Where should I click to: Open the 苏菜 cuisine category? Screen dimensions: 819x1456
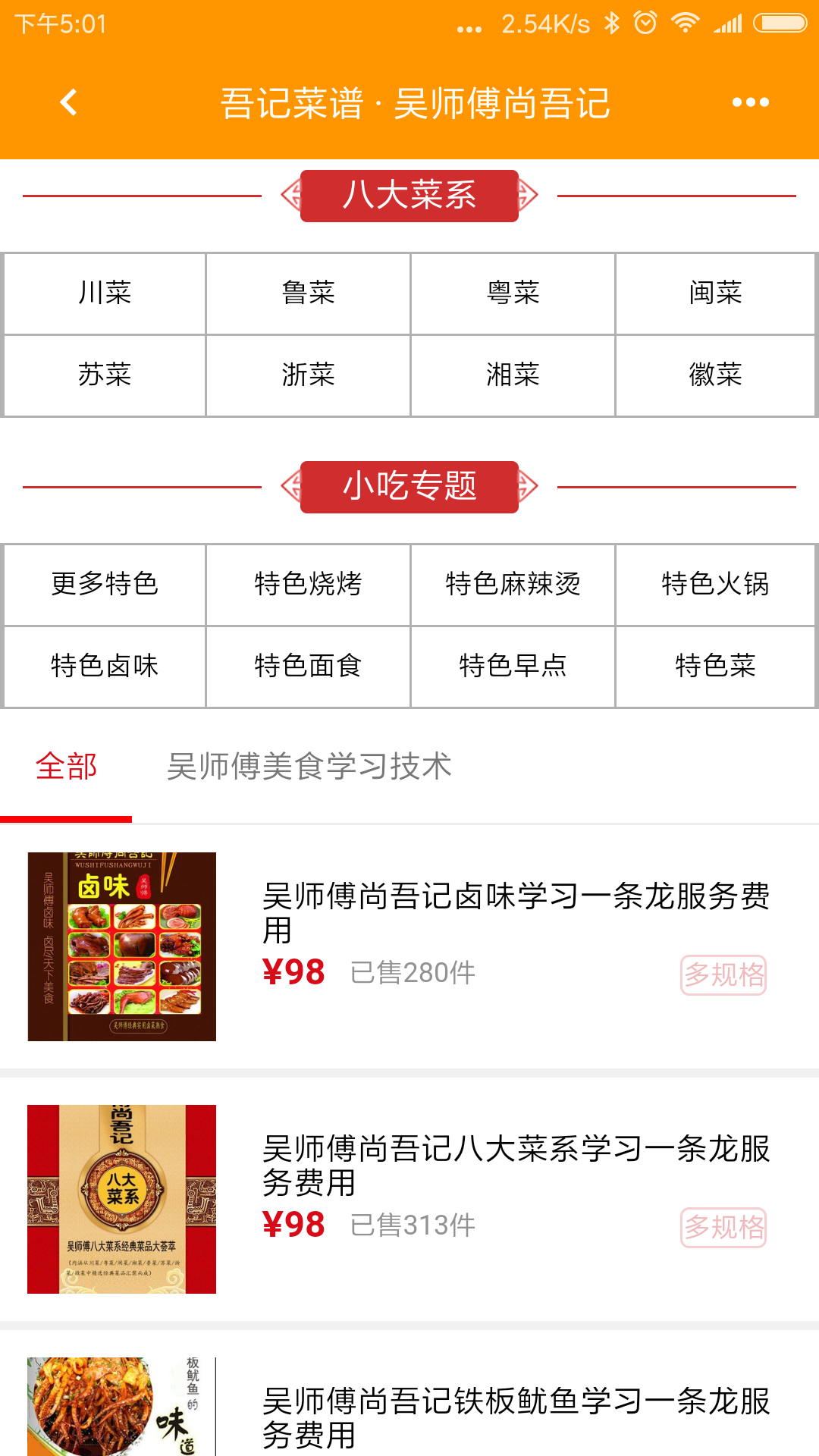[x=105, y=375]
